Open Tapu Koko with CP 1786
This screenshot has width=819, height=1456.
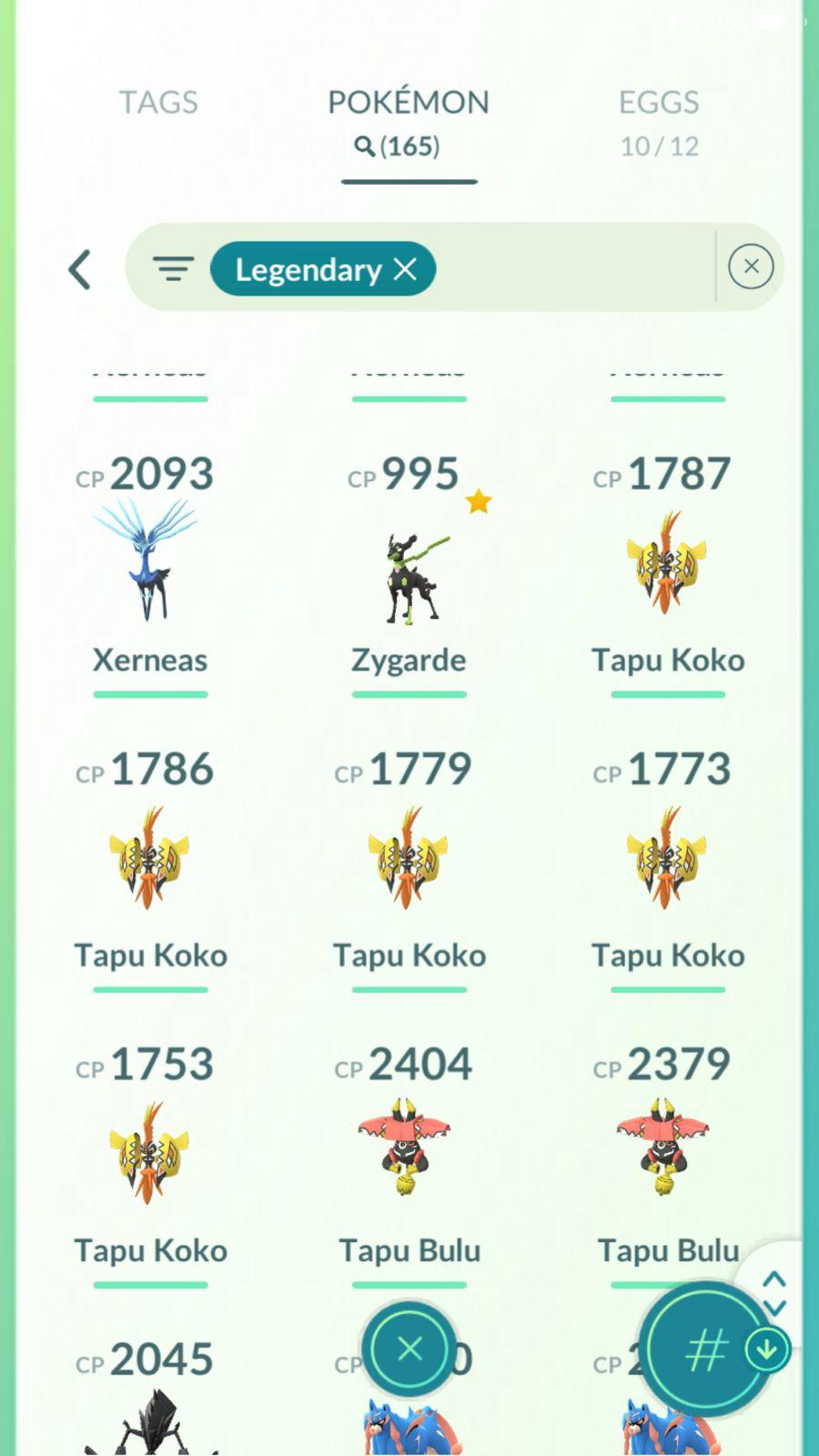[149, 860]
